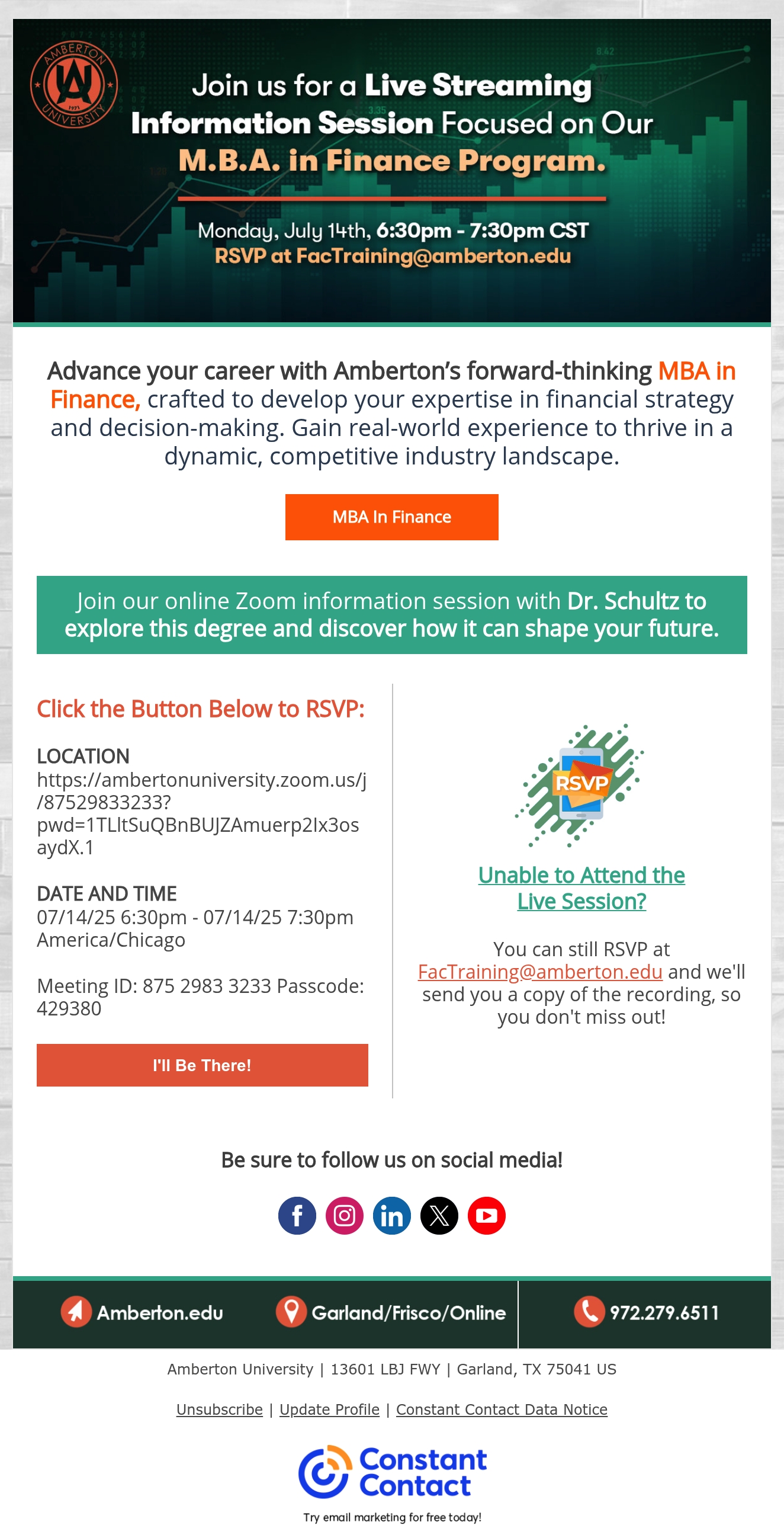
Task: Open the X social icon
Action: tap(439, 1216)
